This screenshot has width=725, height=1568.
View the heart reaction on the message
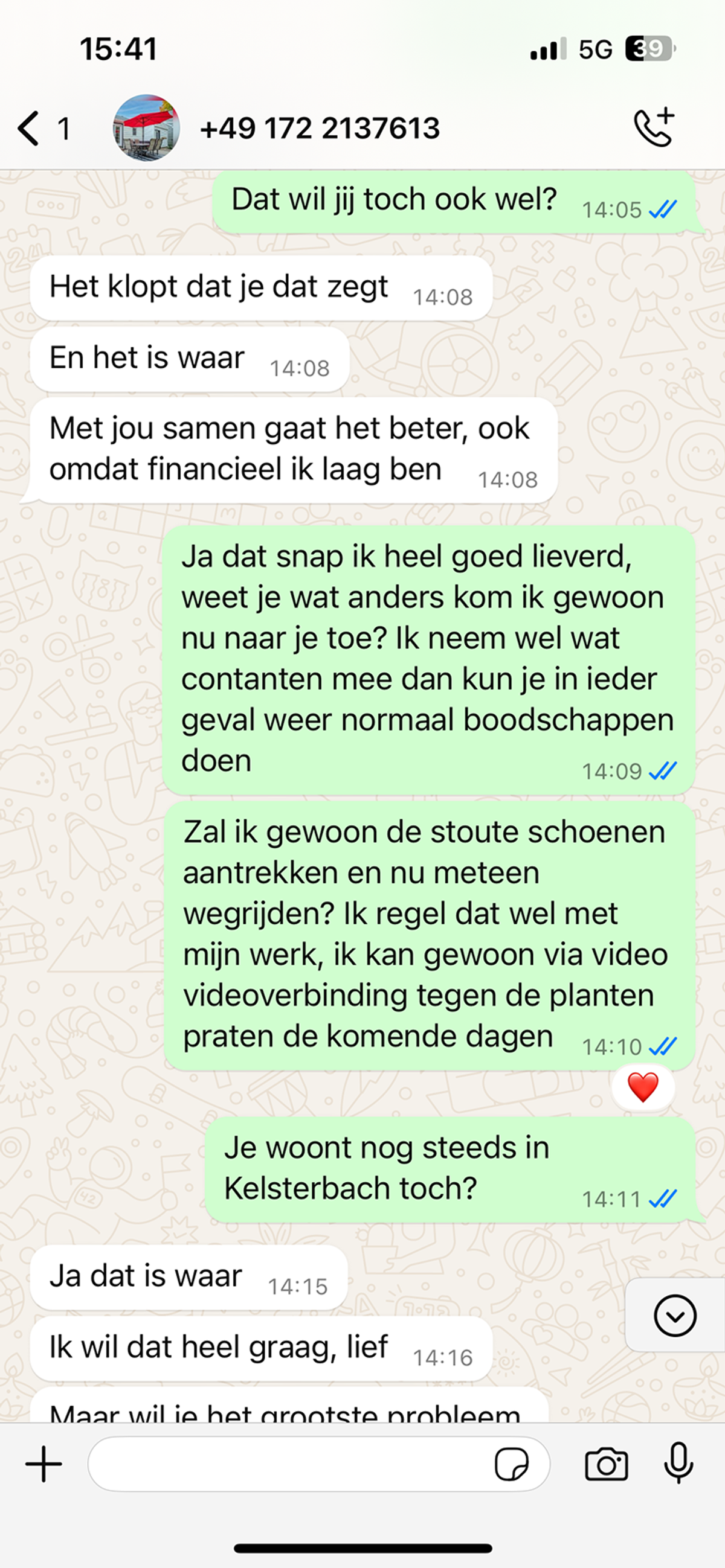coord(643,1087)
